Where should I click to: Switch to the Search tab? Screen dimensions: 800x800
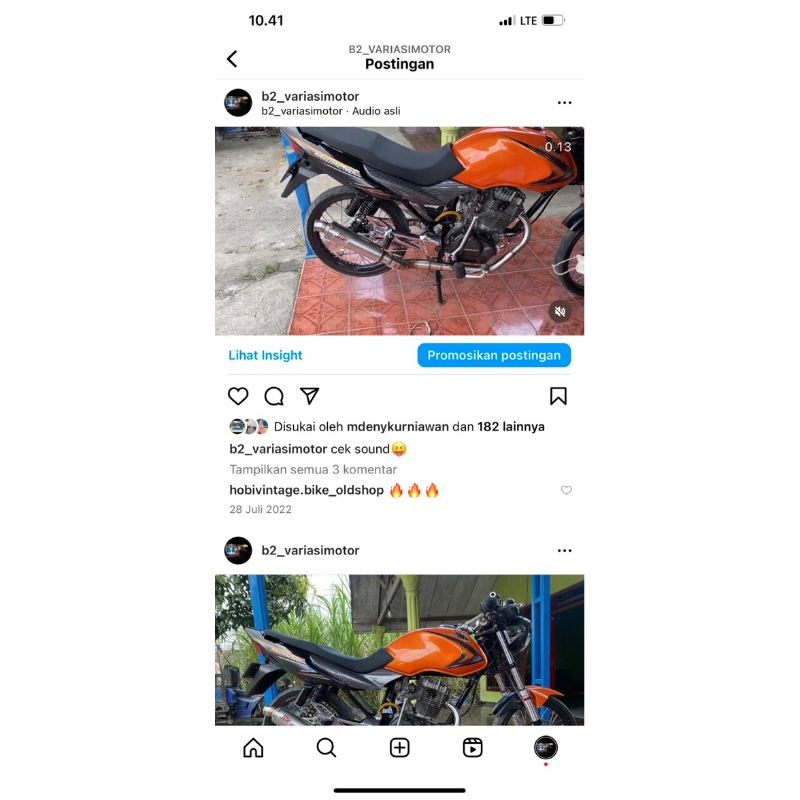pyautogui.click(x=326, y=748)
